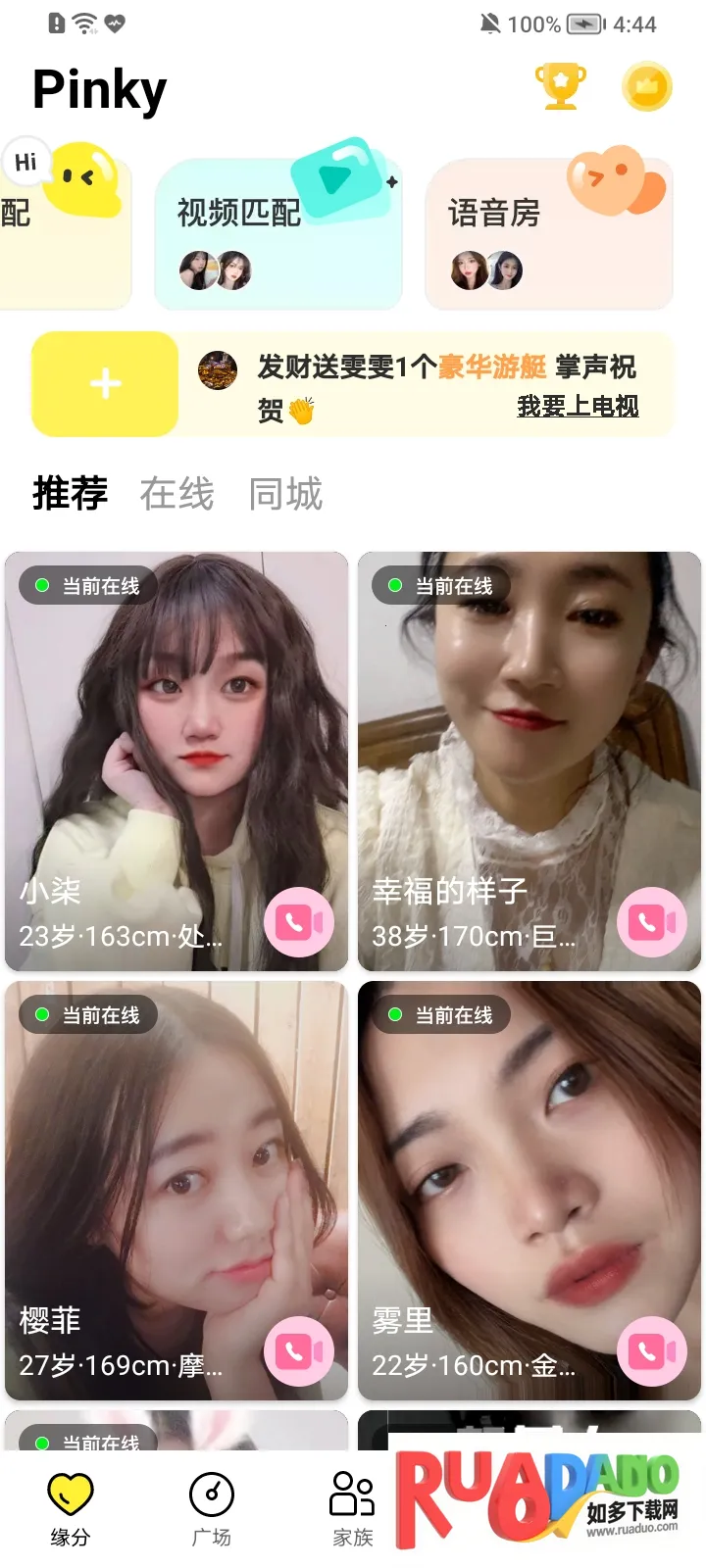Switch to the 在线 tab

click(176, 494)
